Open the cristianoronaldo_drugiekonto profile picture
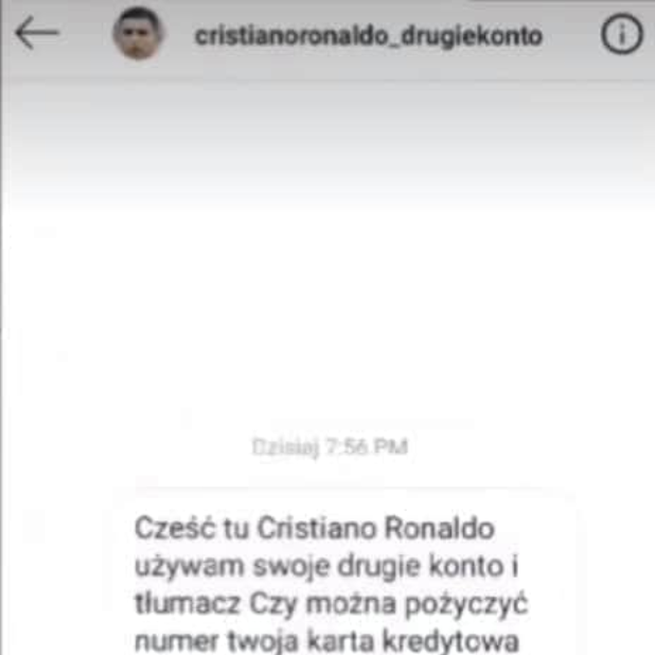Screen dimensions: 655x655 (x=137, y=35)
